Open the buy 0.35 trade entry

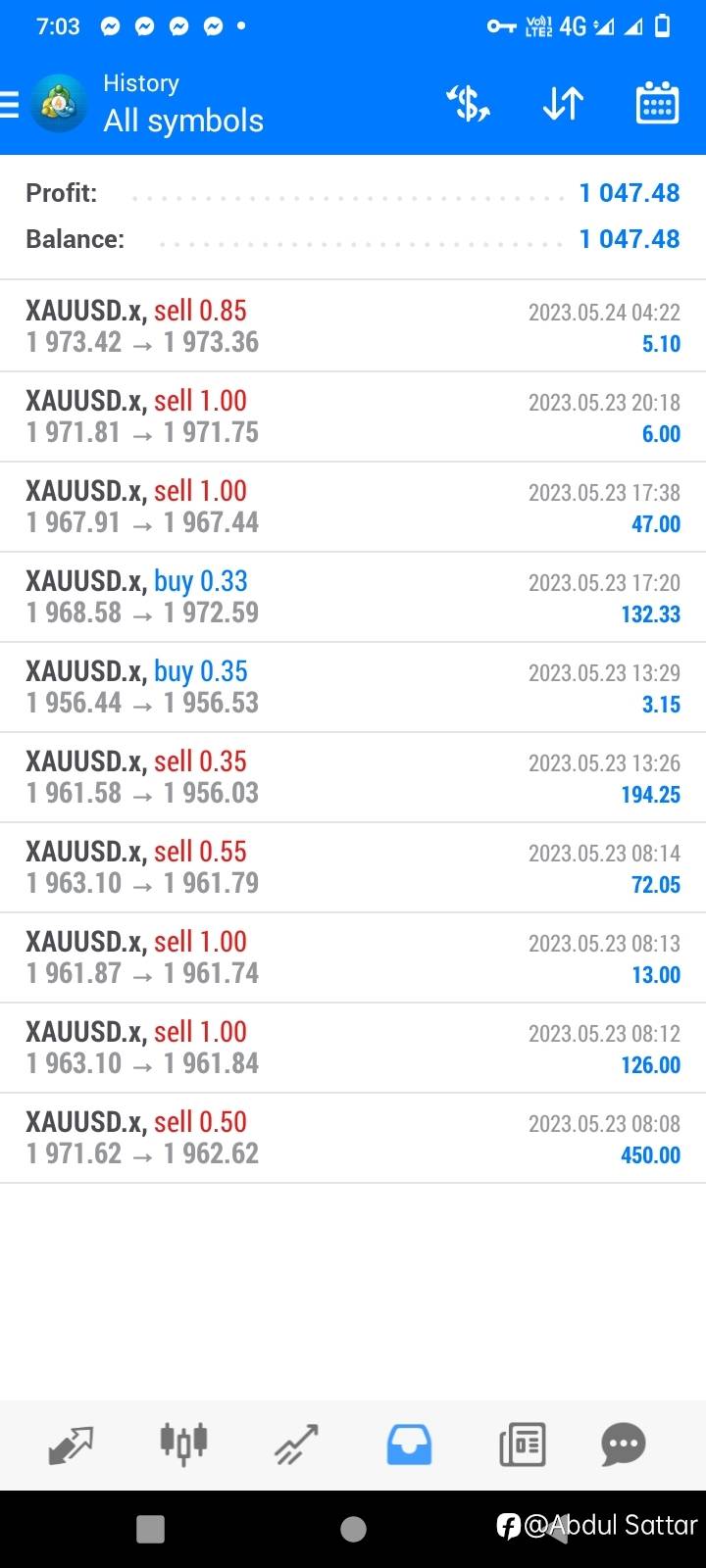click(x=353, y=687)
